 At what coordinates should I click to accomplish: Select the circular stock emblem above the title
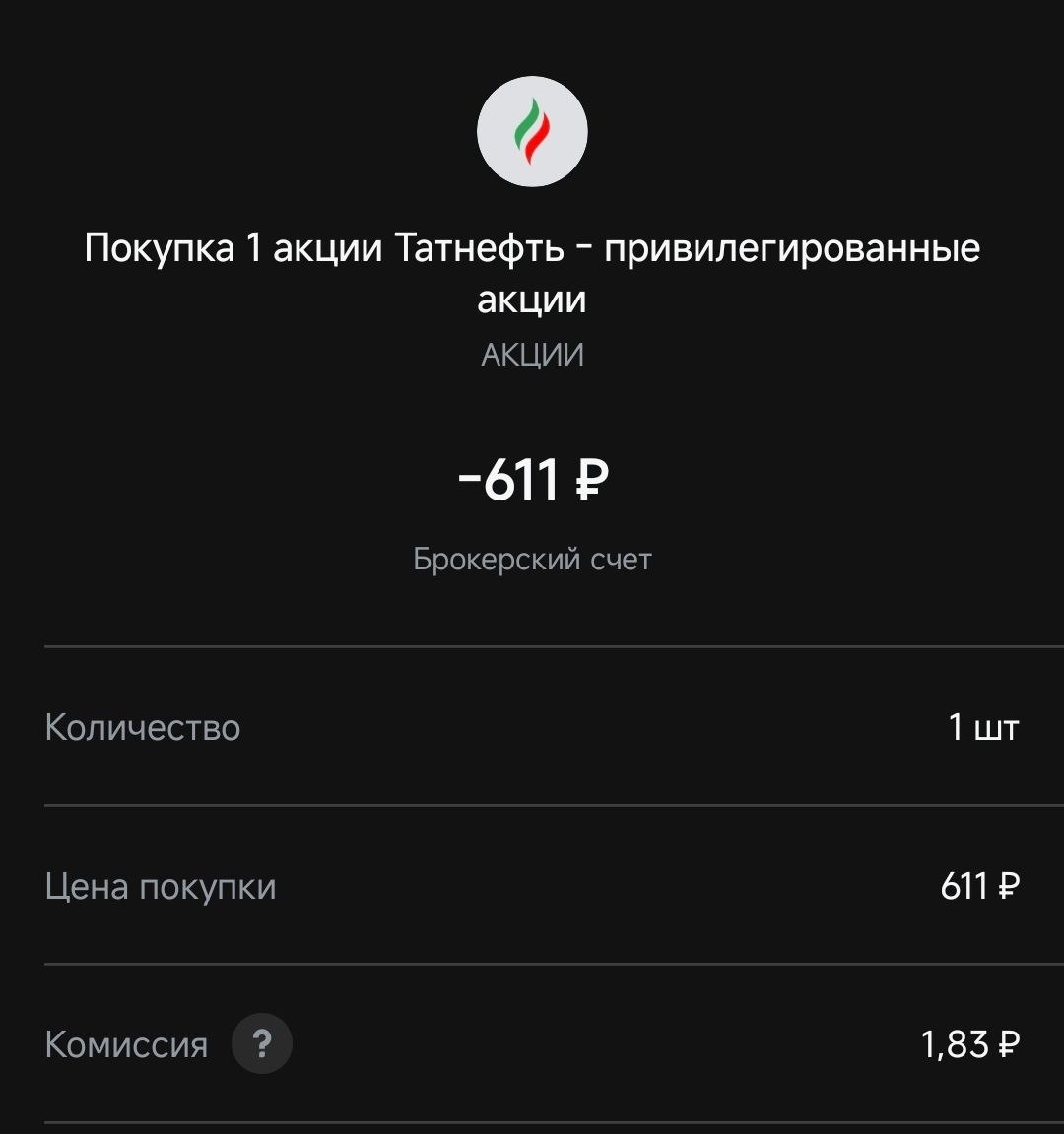pyautogui.click(x=532, y=131)
